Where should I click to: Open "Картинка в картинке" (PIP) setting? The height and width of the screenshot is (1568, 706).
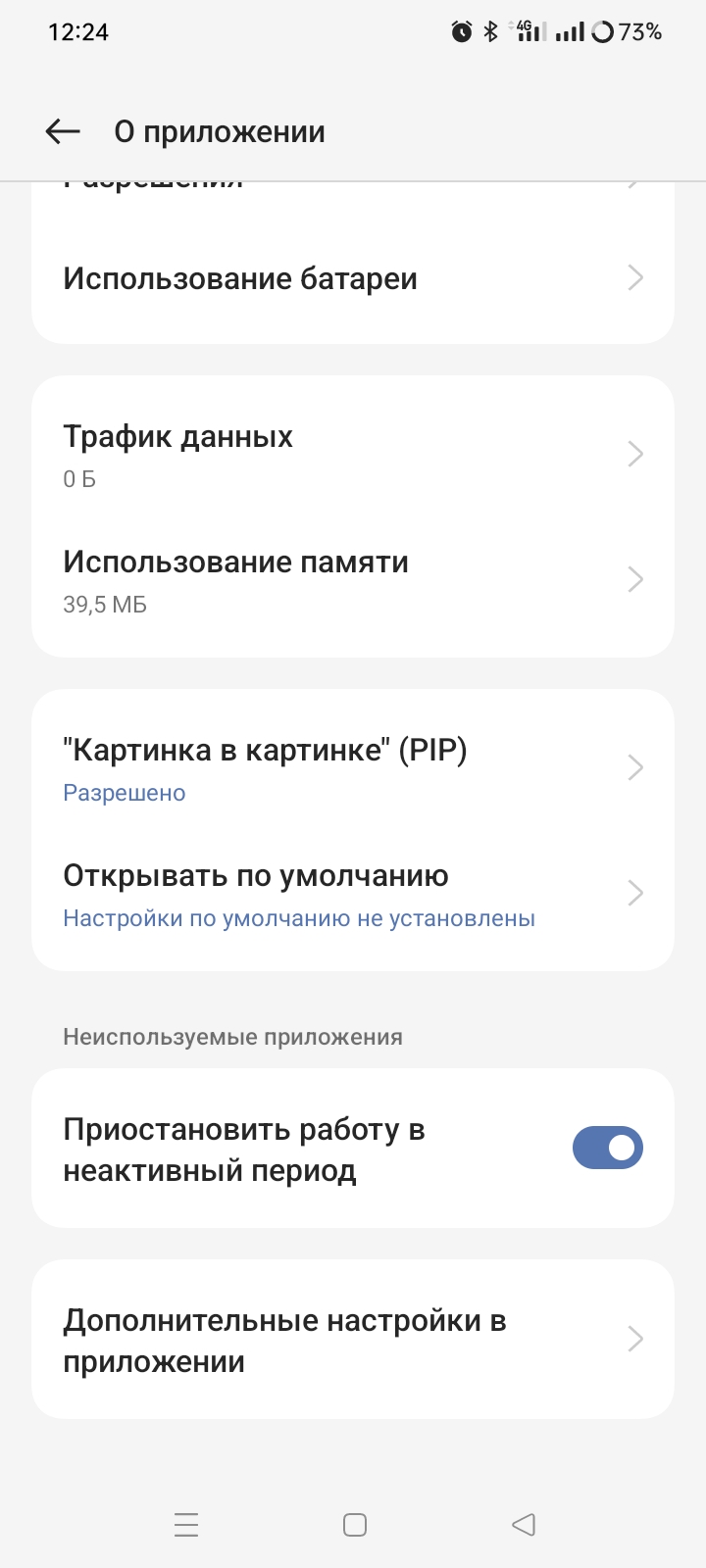point(353,768)
